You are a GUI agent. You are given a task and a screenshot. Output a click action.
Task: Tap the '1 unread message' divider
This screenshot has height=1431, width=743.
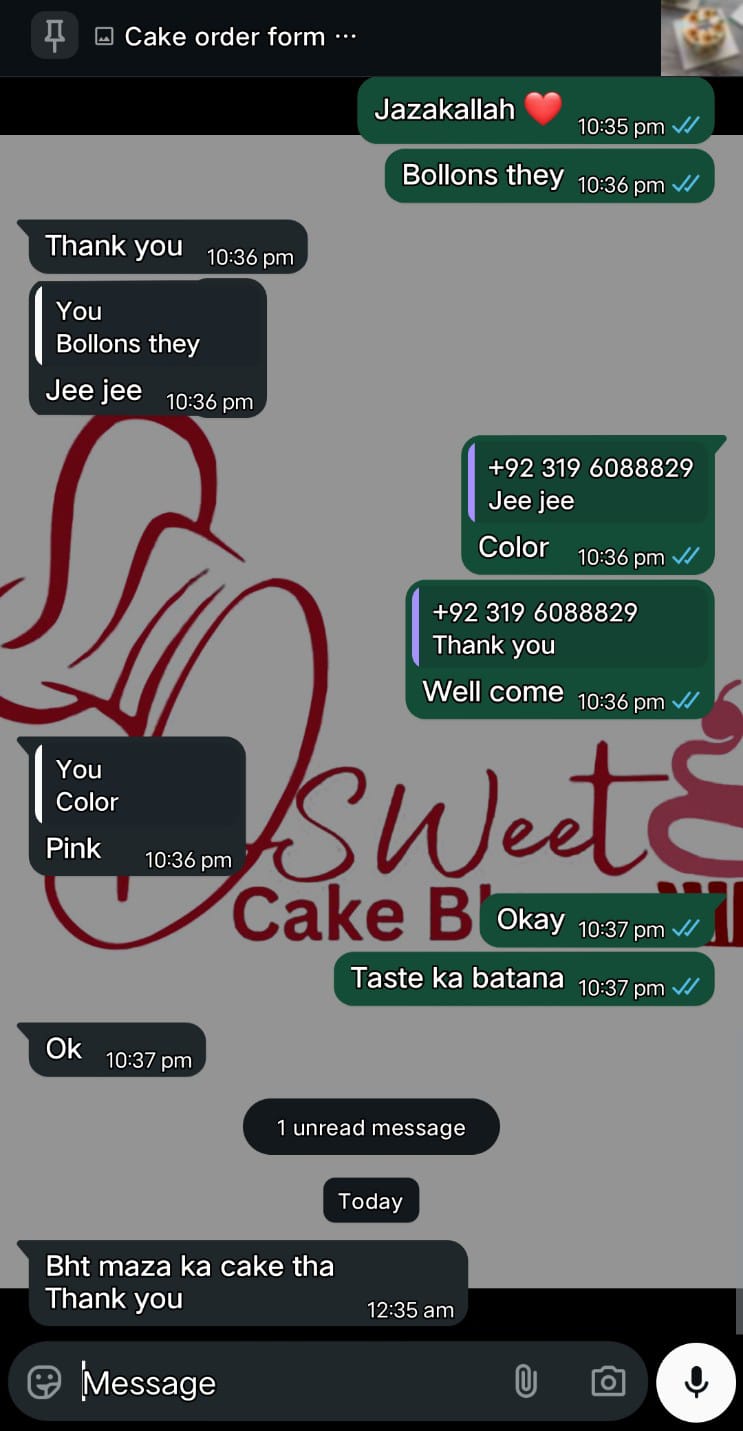coord(371,1126)
